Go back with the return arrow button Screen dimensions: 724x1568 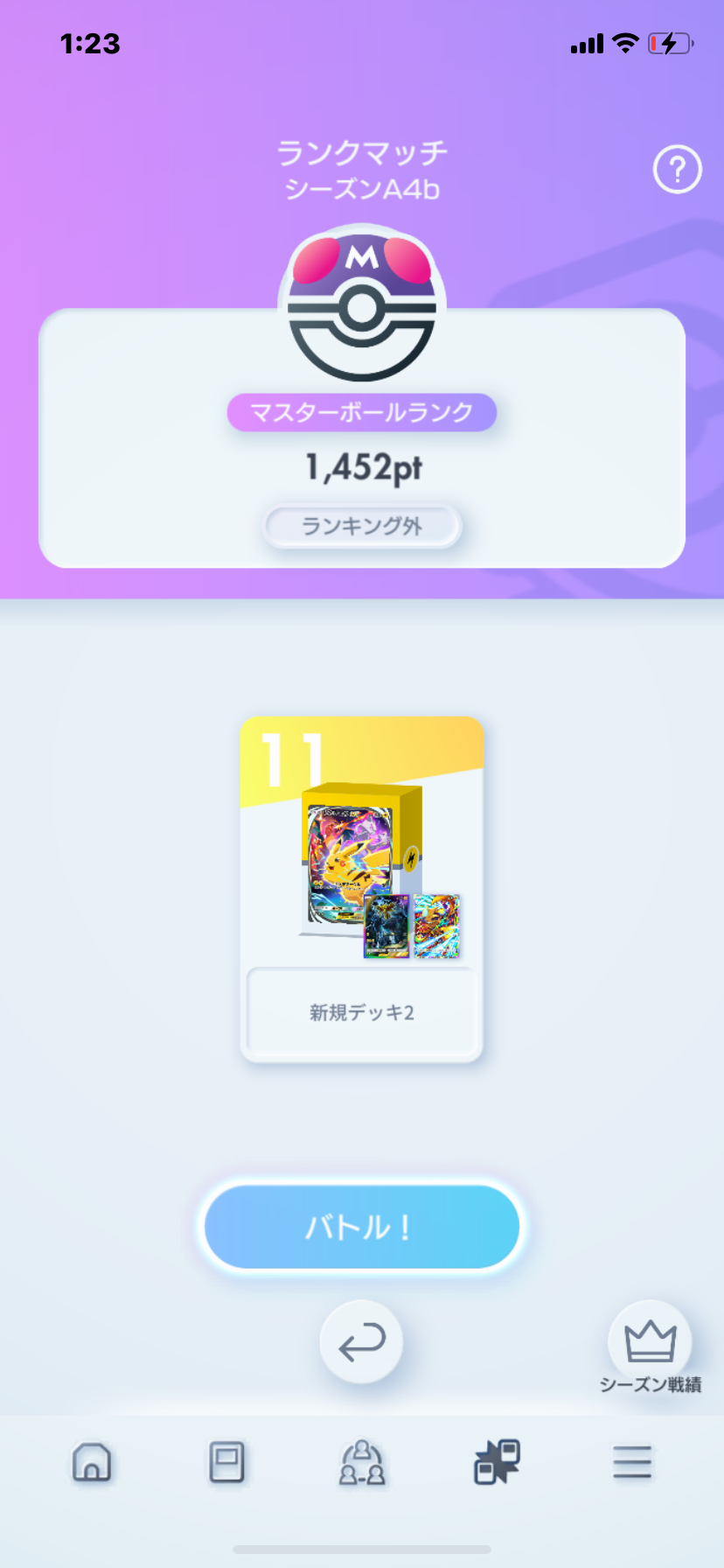361,1341
